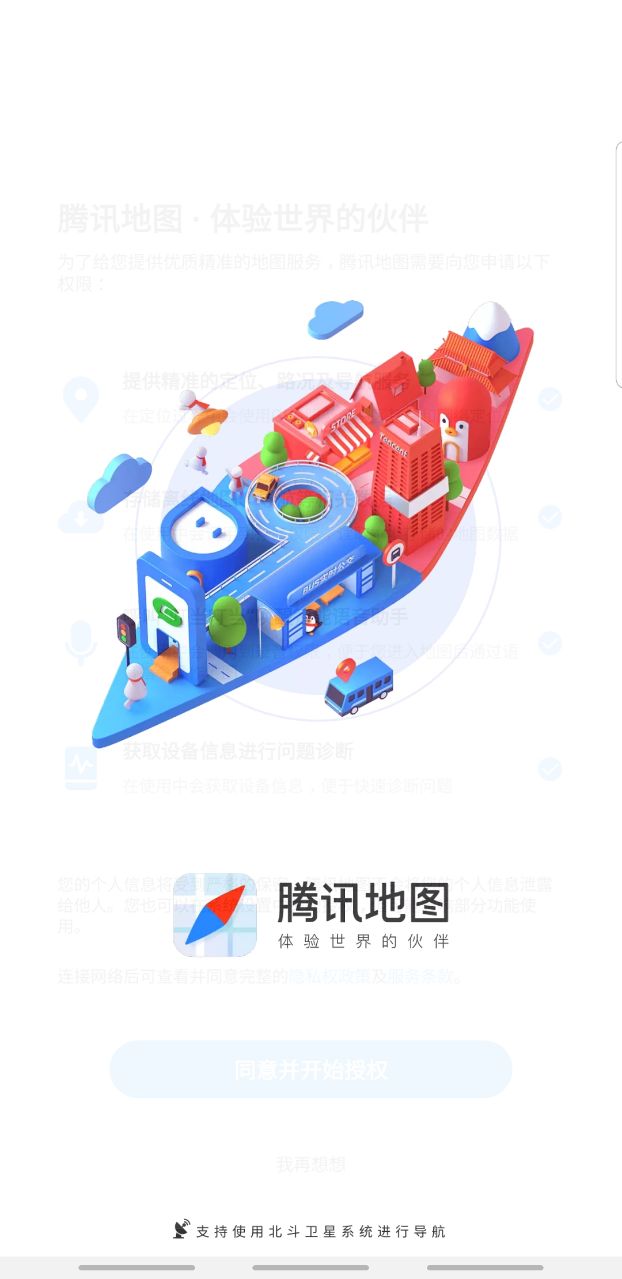Image resolution: width=622 pixels, height=1279 pixels.
Task: Toggle the storage permission checkmark
Action: (549, 517)
